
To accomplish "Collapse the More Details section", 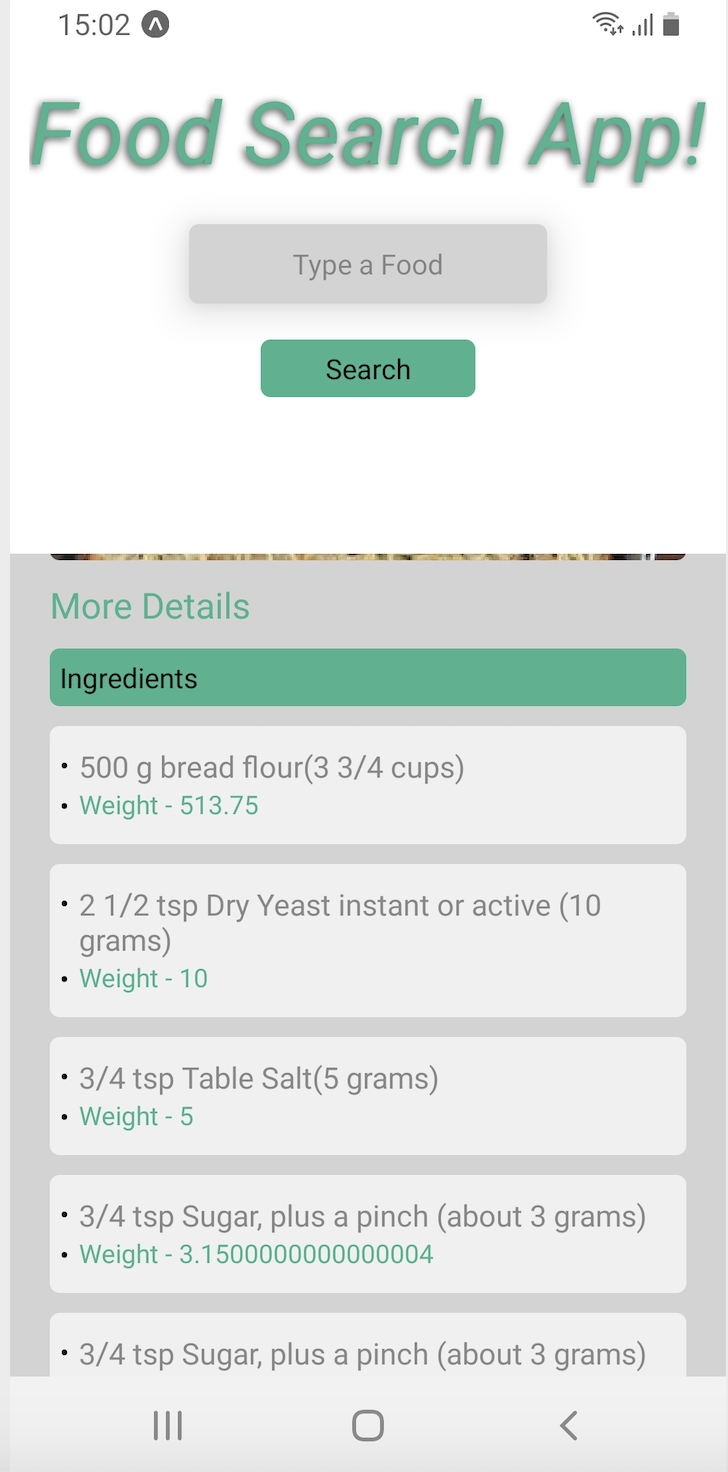I will 149,606.
